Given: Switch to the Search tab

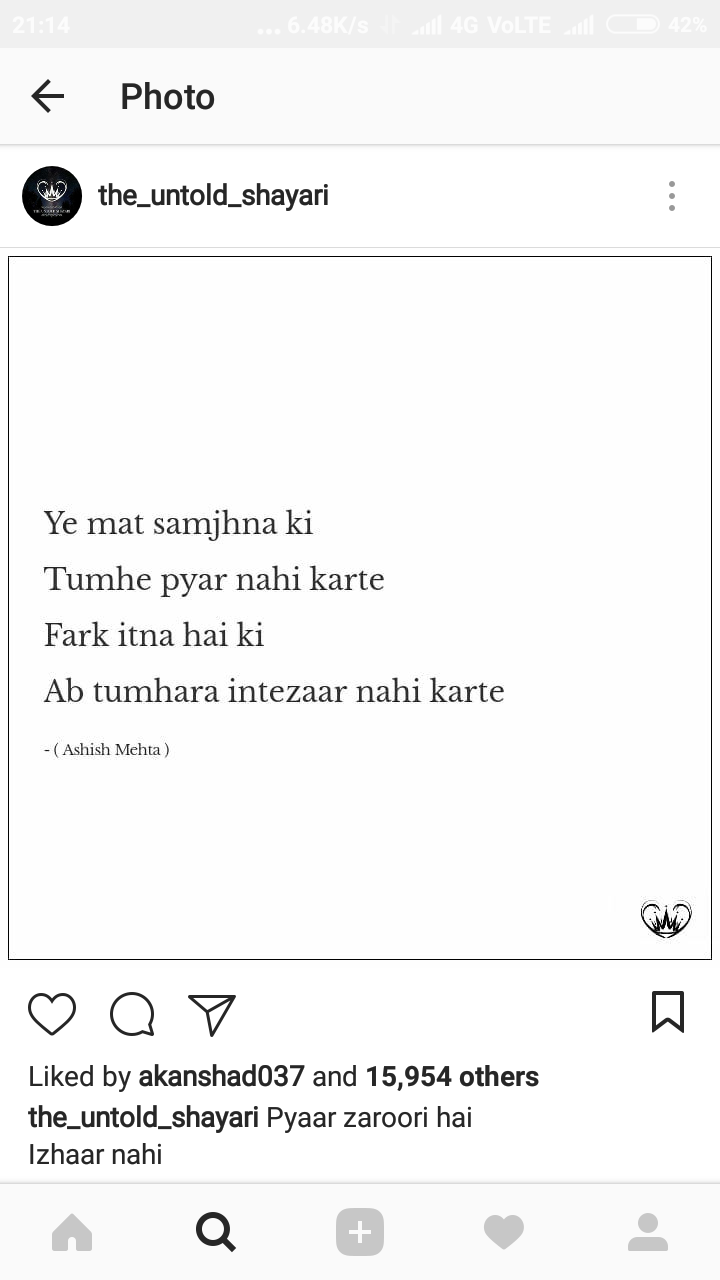Looking at the screenshot, I should click(216, 1232).
